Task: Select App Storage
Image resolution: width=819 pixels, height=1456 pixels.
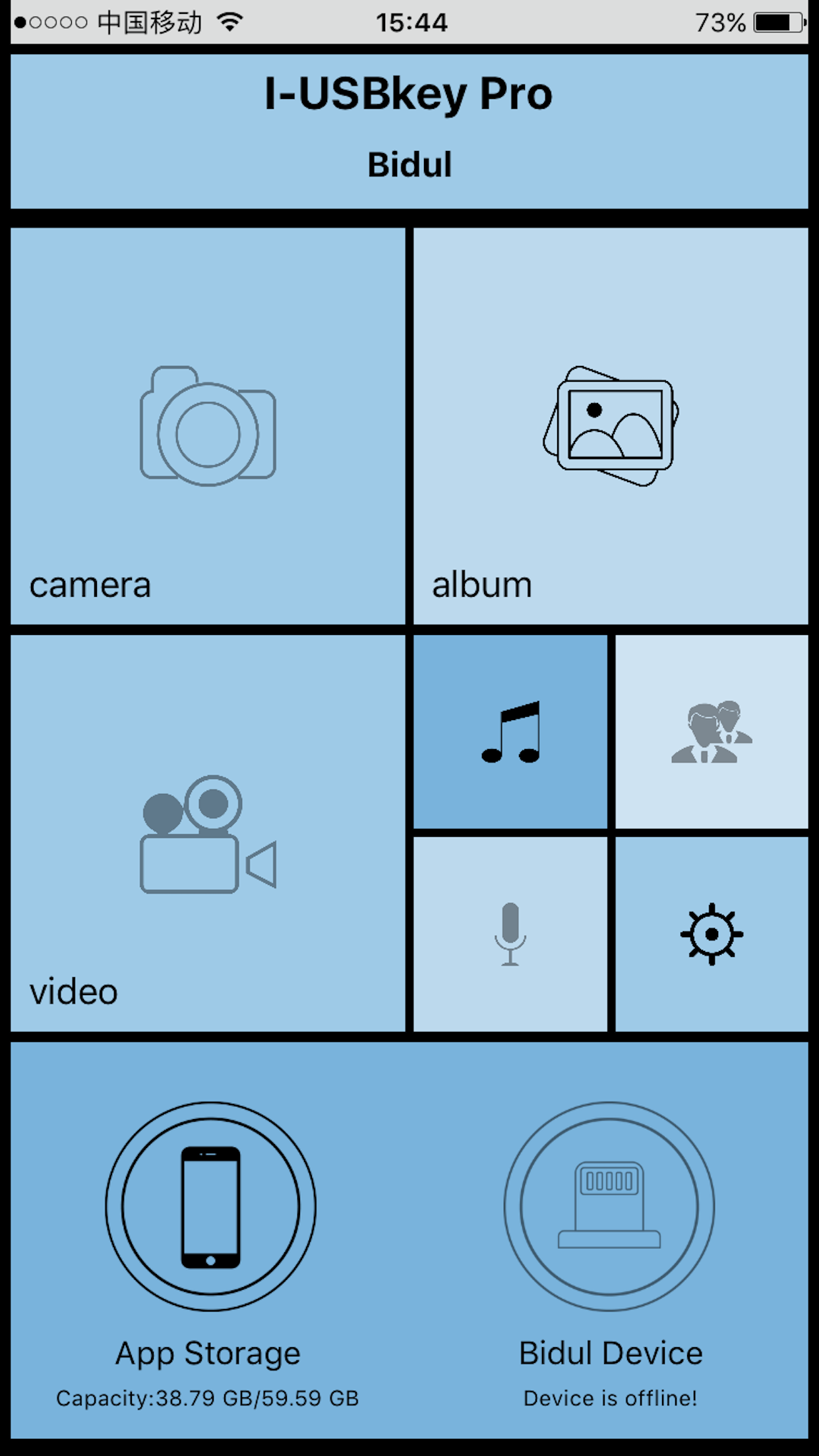Action: click(210, 1207)
